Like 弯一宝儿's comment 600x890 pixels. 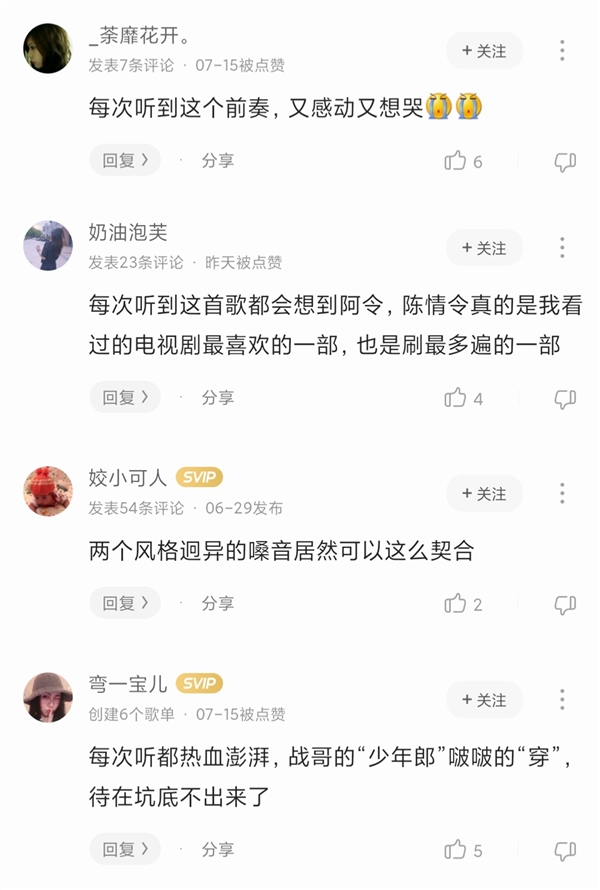click(x=456, y=850)
